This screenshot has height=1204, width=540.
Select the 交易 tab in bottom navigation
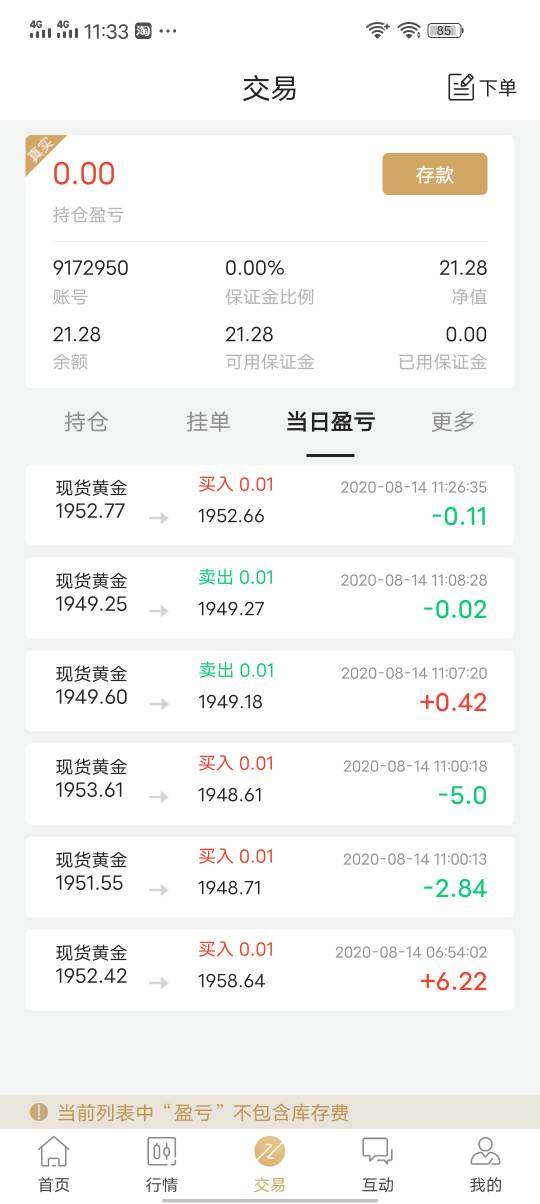coord(270,1165)
